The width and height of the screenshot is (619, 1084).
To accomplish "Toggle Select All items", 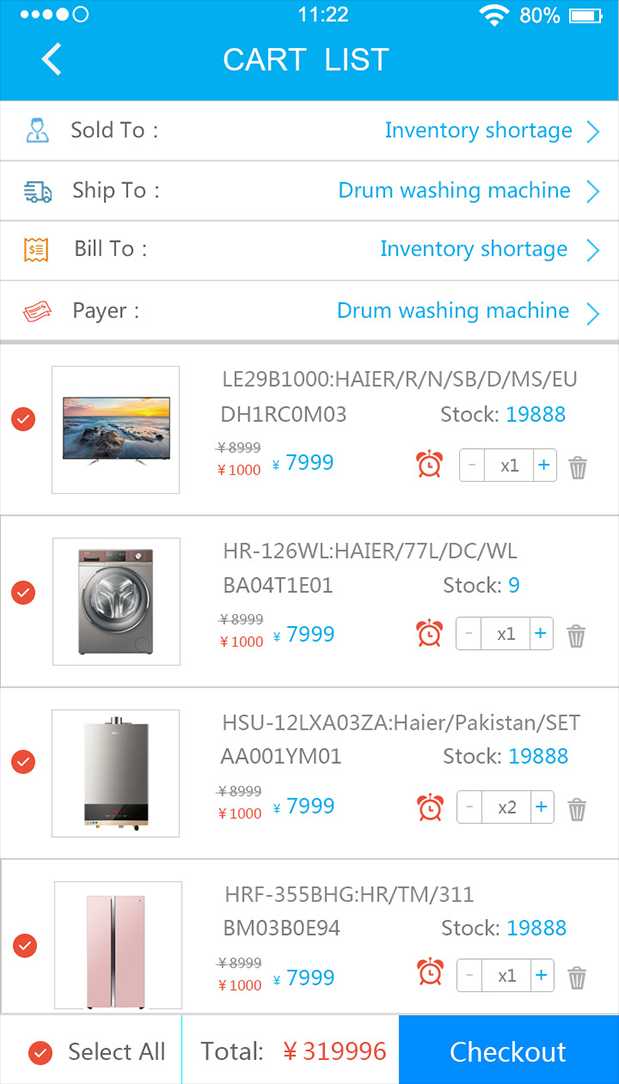I will tap(41, 1052).
